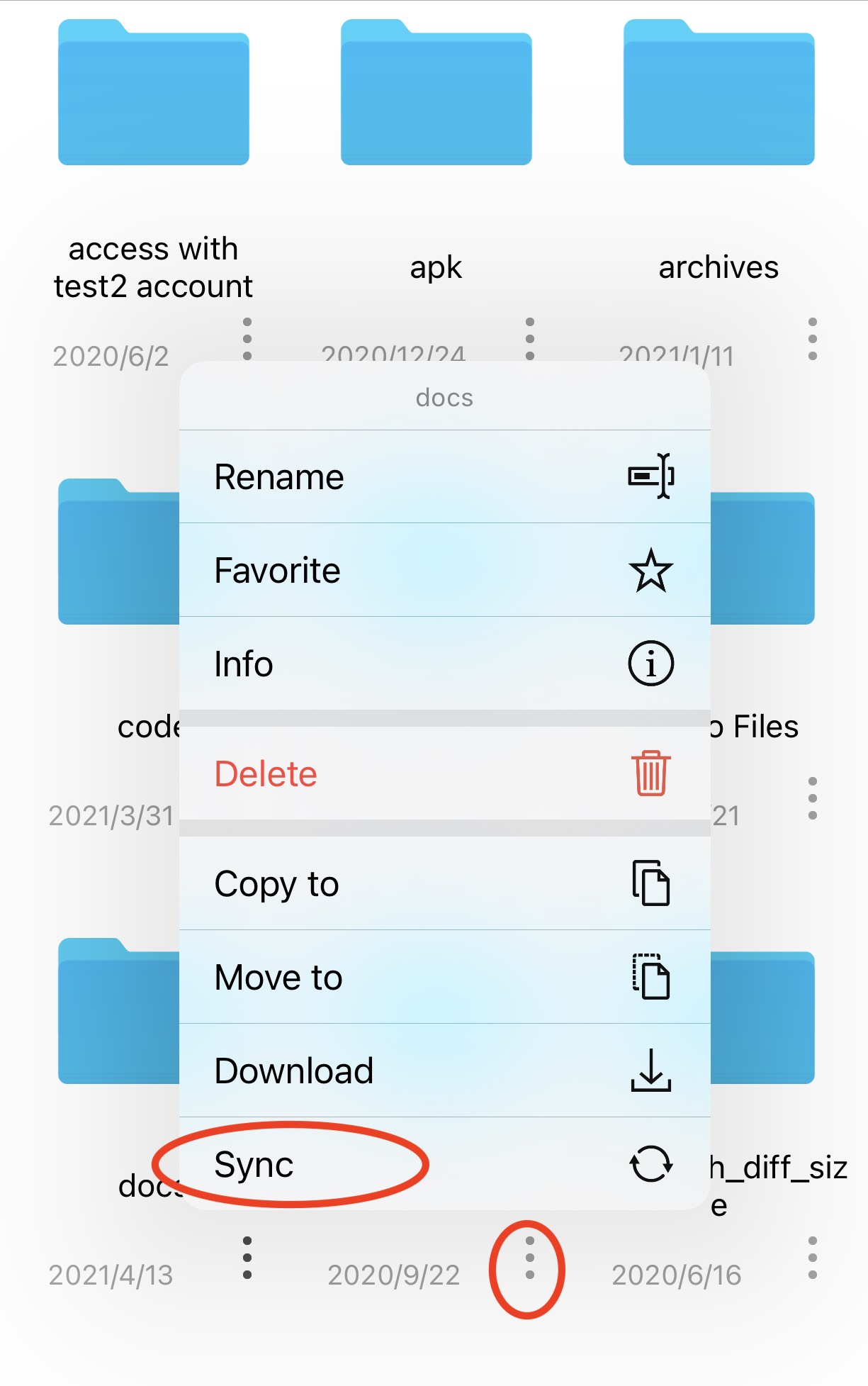Open more options next to 2021/4/13

point(247,1258)
